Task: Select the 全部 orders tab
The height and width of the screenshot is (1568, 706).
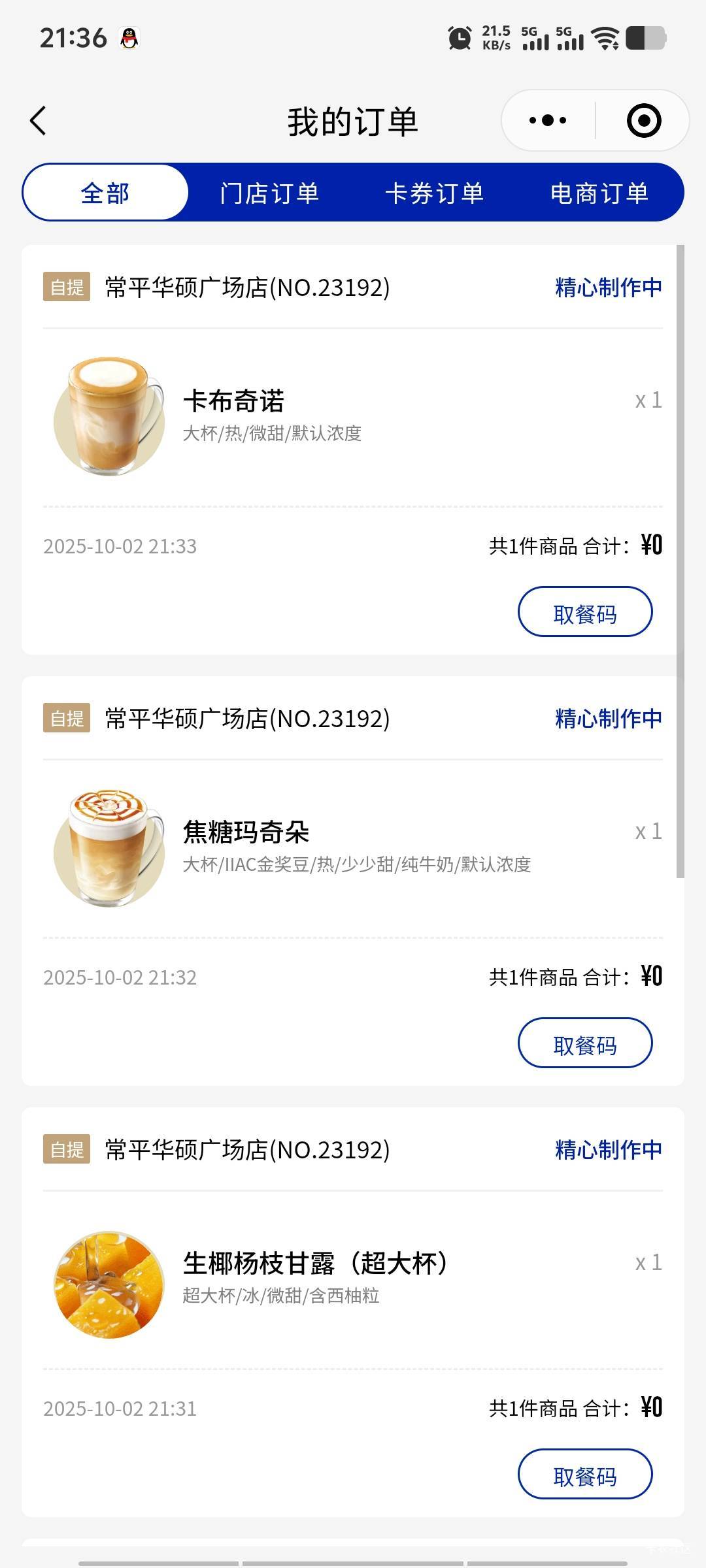Action: [x=105, y=193]
